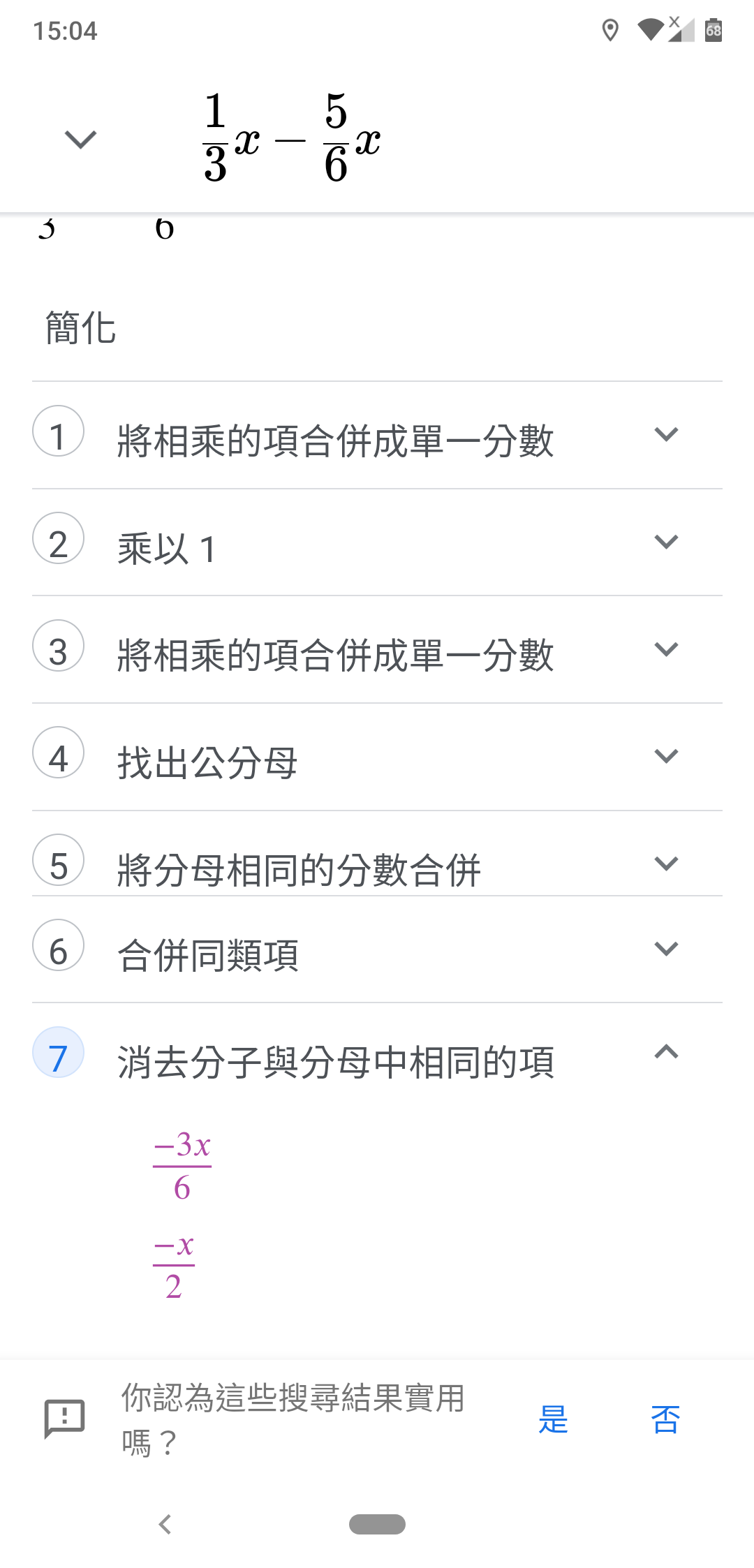Viewport: 754px width, 1568px height.
Task: Open the feedback icon beside the question
Action: point(64,1418)
